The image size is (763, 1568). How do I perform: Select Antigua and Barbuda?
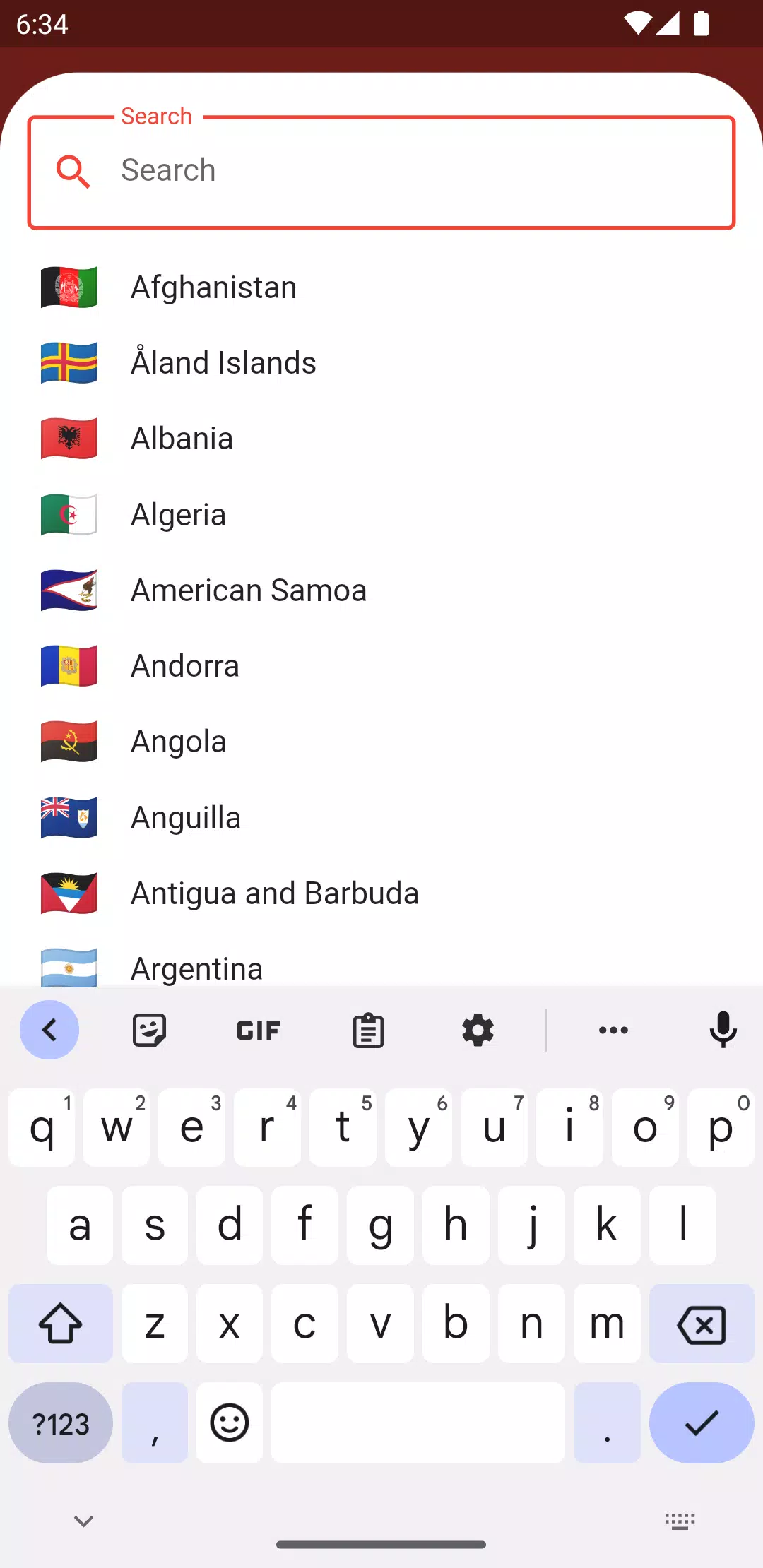381,893
